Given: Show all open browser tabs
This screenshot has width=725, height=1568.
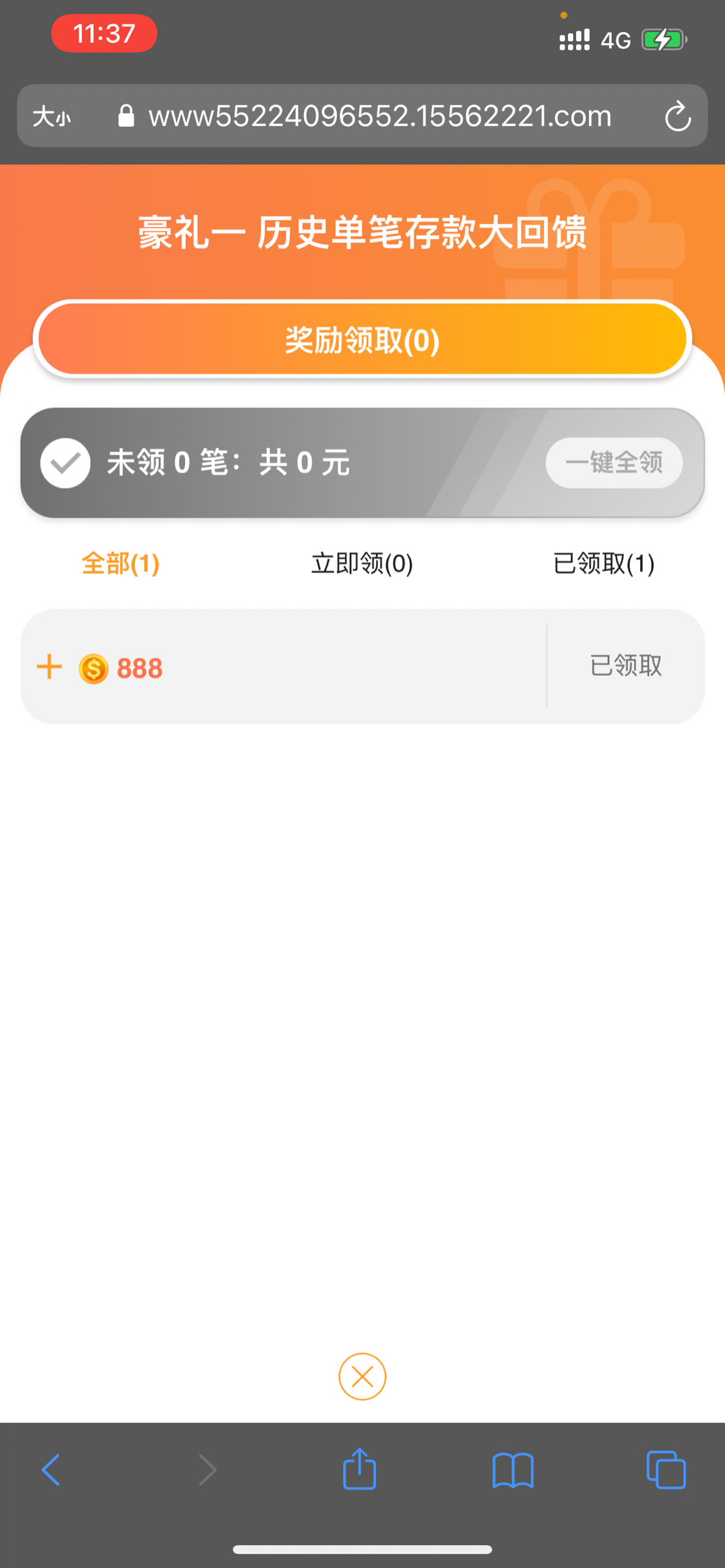Looking at the screenshot, I should tap(666, 1470).
